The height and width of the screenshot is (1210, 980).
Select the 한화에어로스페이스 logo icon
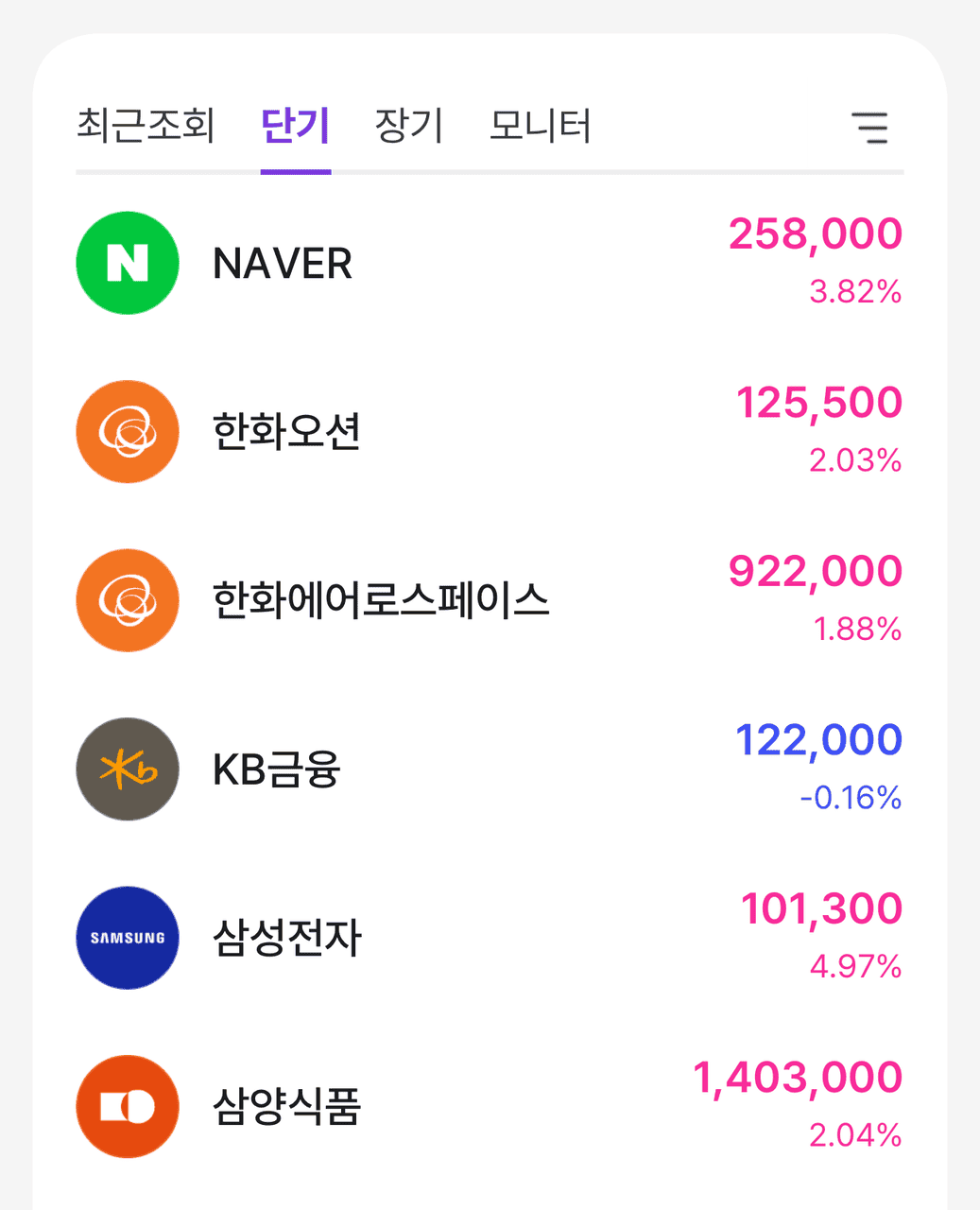[128, 599]
